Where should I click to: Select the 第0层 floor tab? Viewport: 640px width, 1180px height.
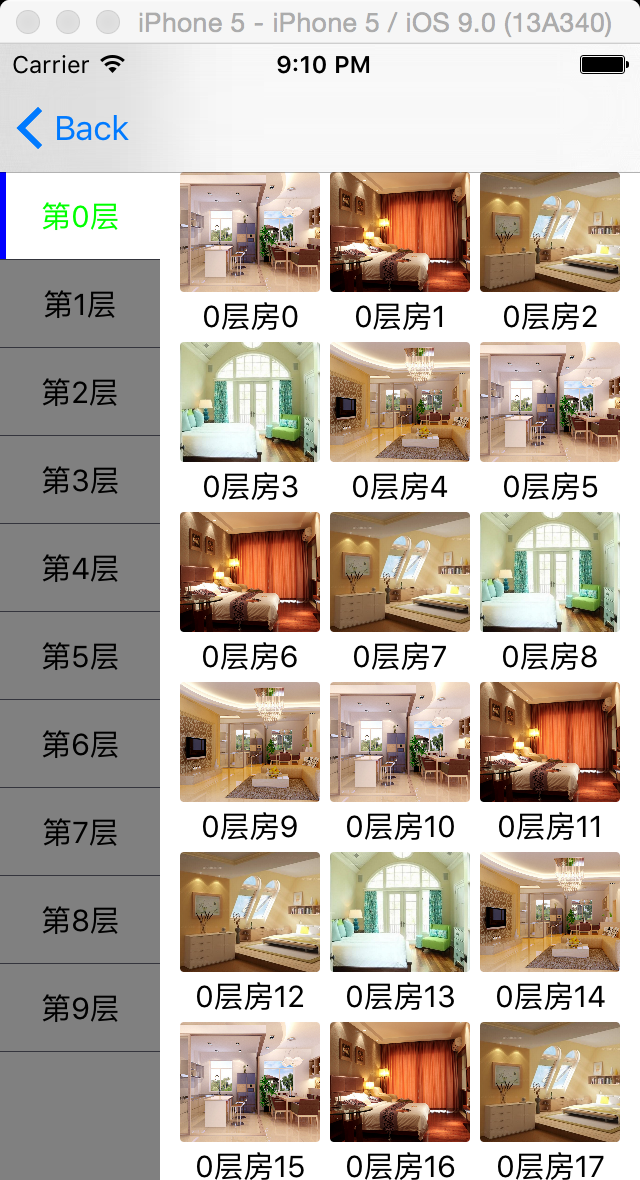click(x=80, y=216)
